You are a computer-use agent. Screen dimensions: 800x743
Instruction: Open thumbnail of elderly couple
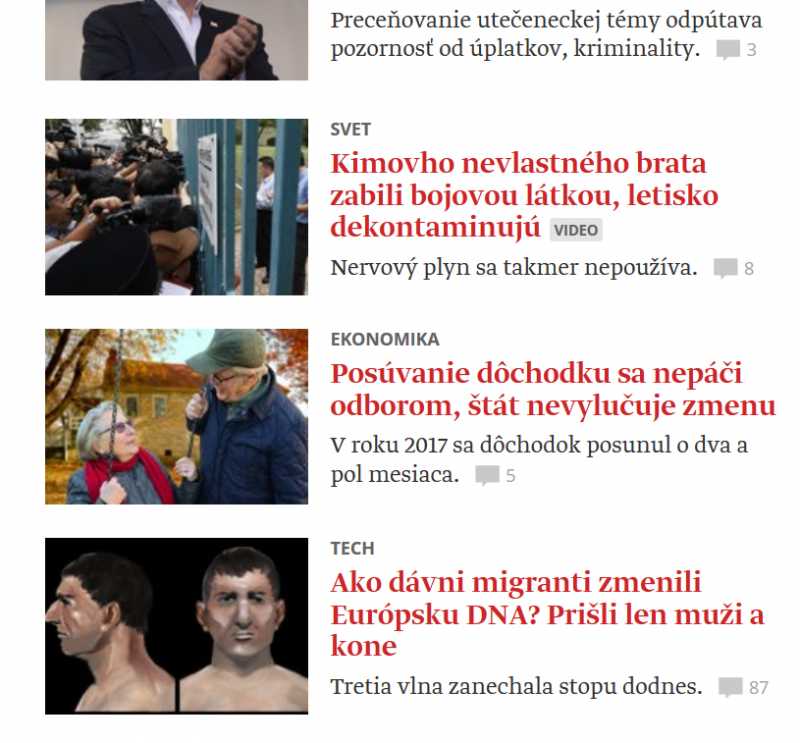176,416
